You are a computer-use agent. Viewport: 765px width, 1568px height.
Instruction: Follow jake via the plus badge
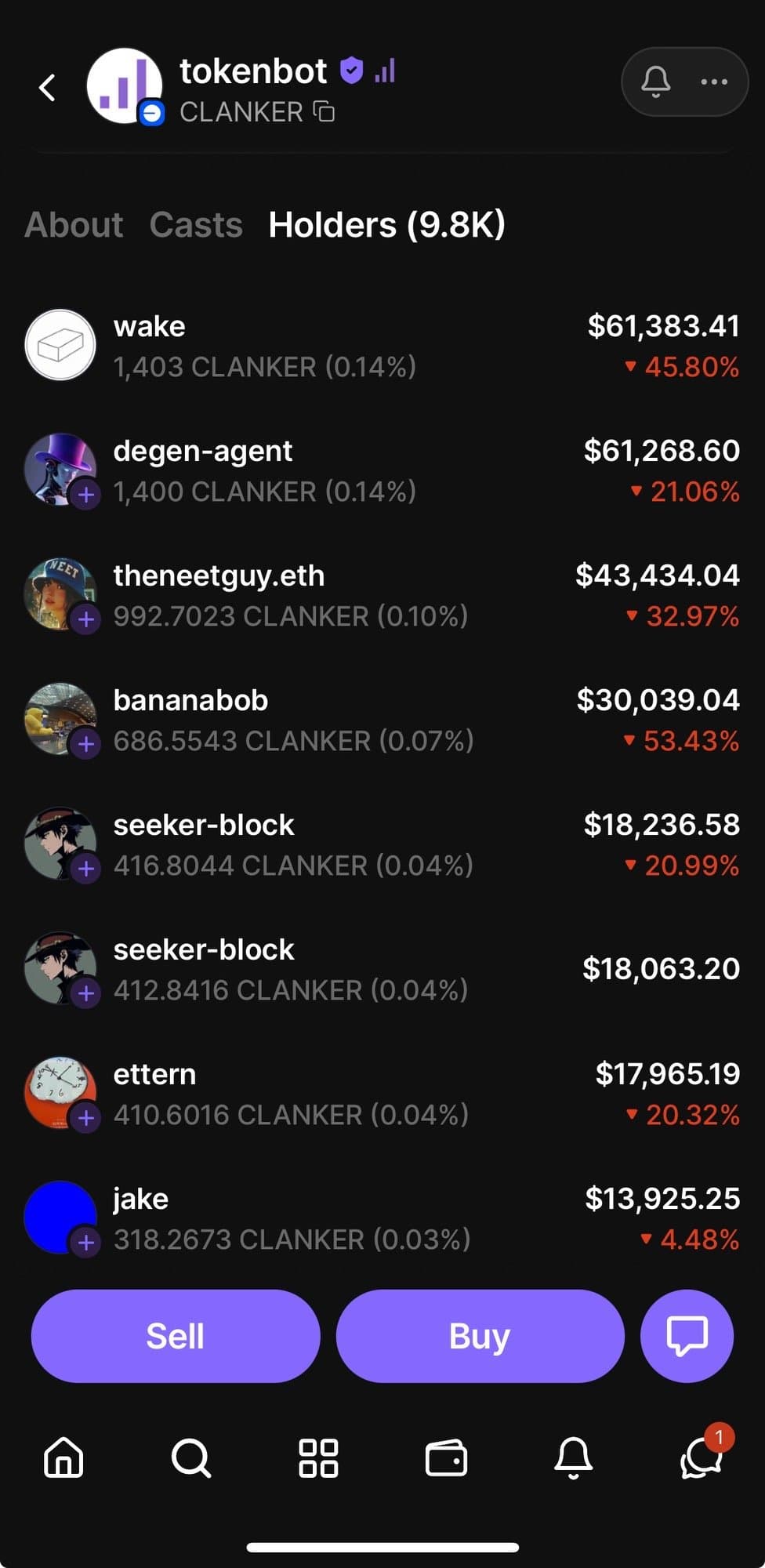pyautogui.click(x=86, y=1243)
